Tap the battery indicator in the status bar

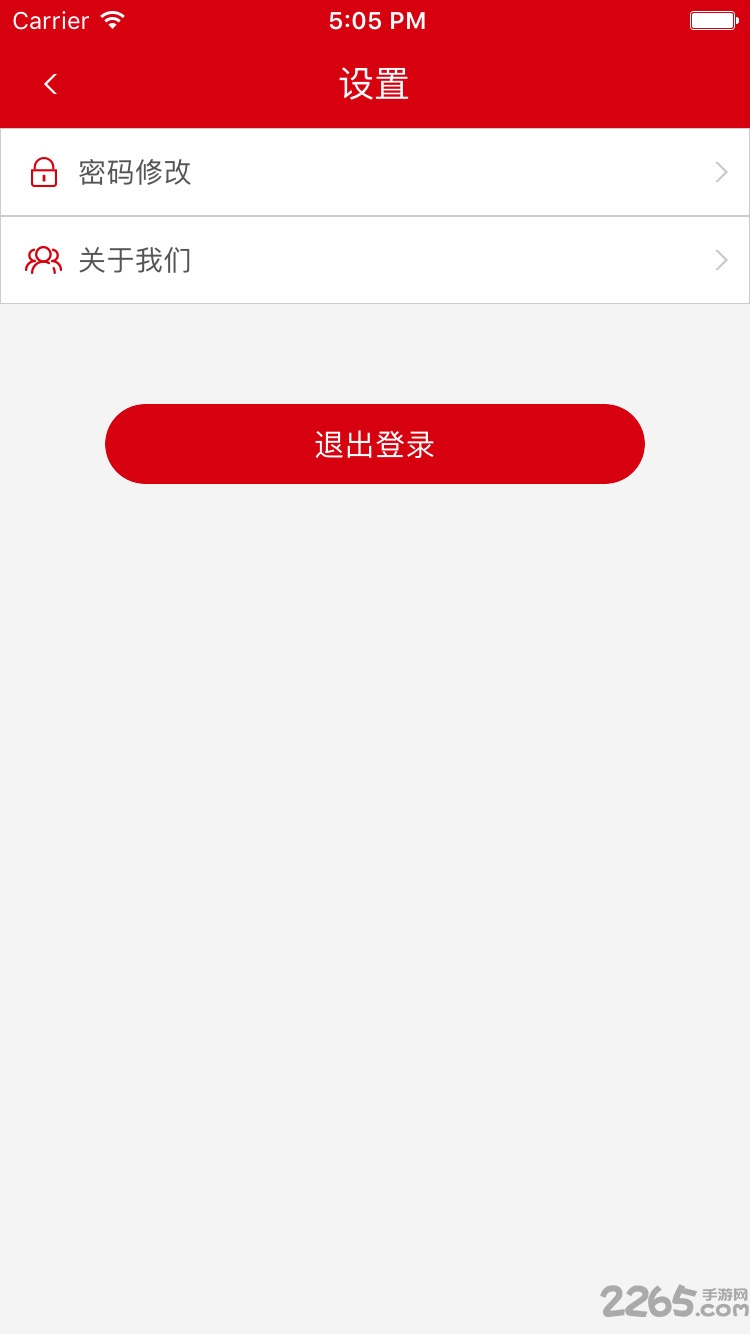(712, 18)
